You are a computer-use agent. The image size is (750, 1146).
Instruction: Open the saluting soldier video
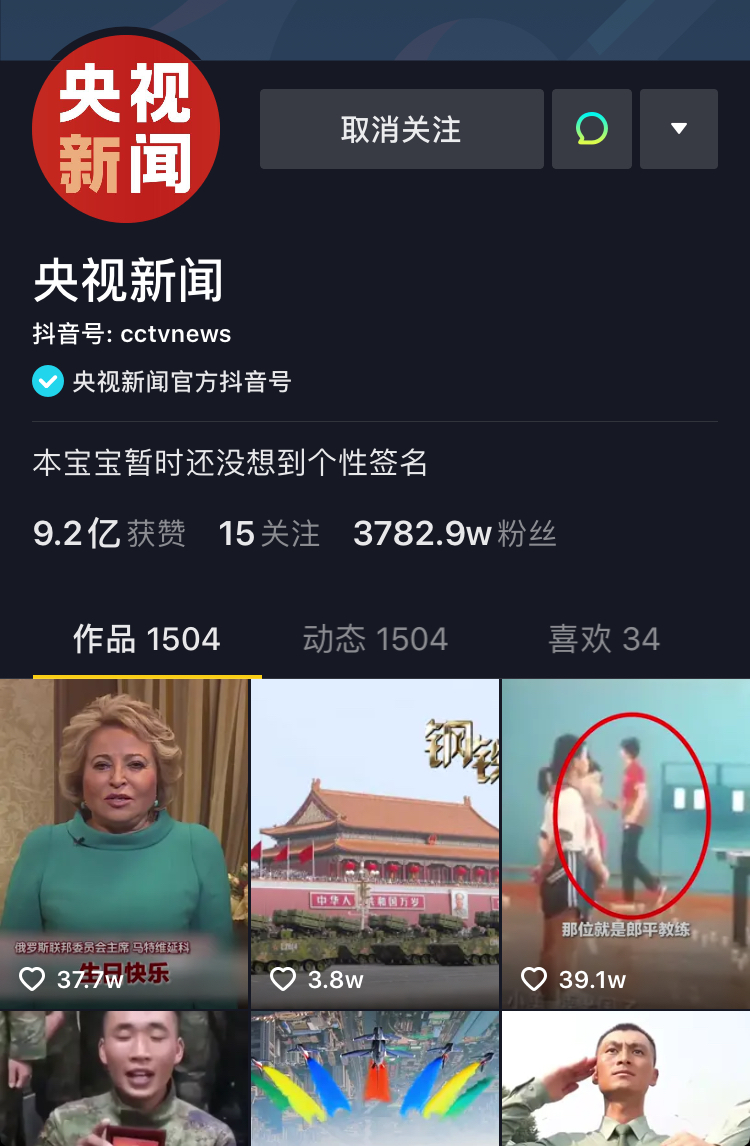point(626,1080)
